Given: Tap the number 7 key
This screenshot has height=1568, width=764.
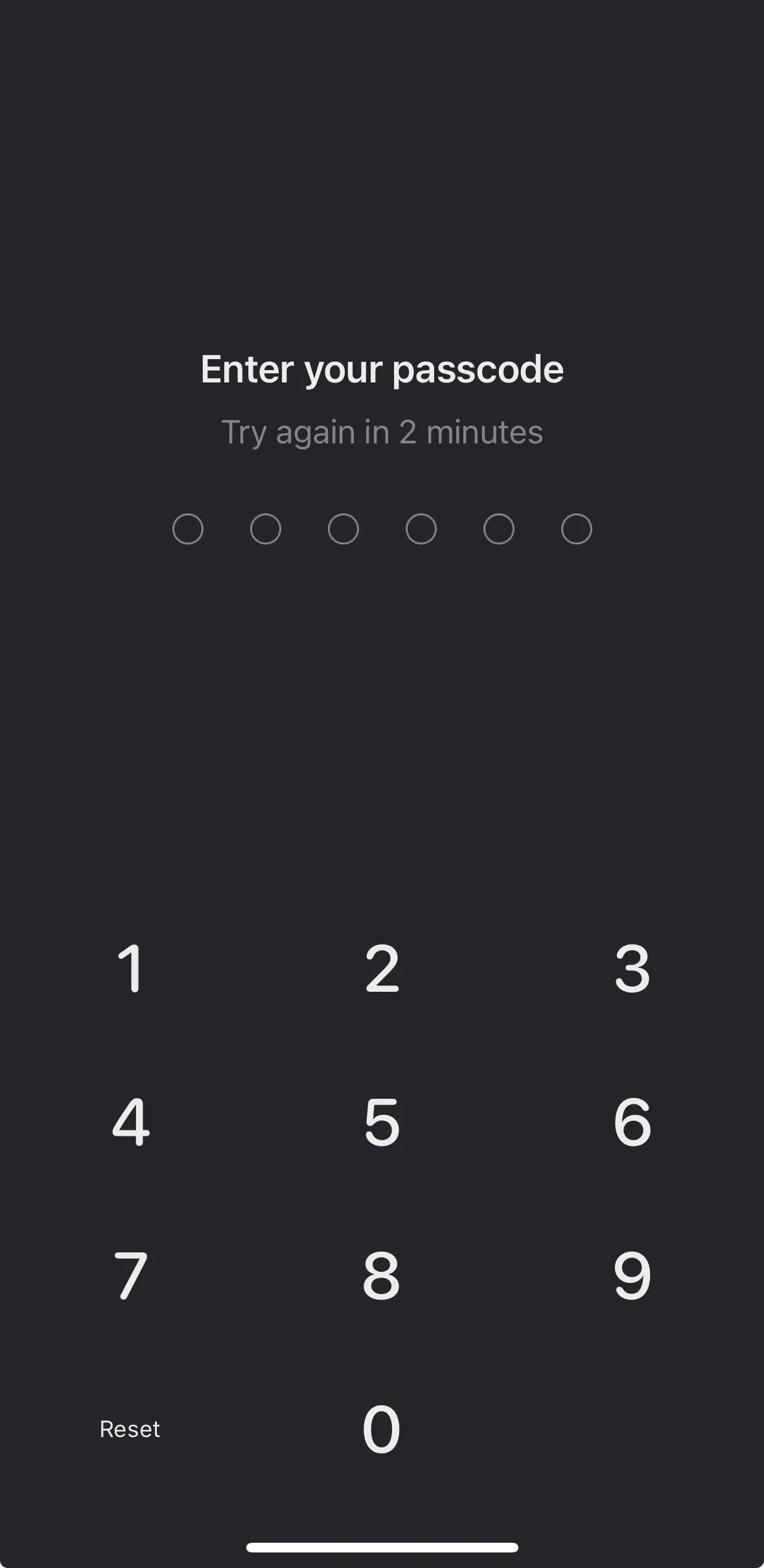Looking at the screenshot, I should (x=130, y=1276).
